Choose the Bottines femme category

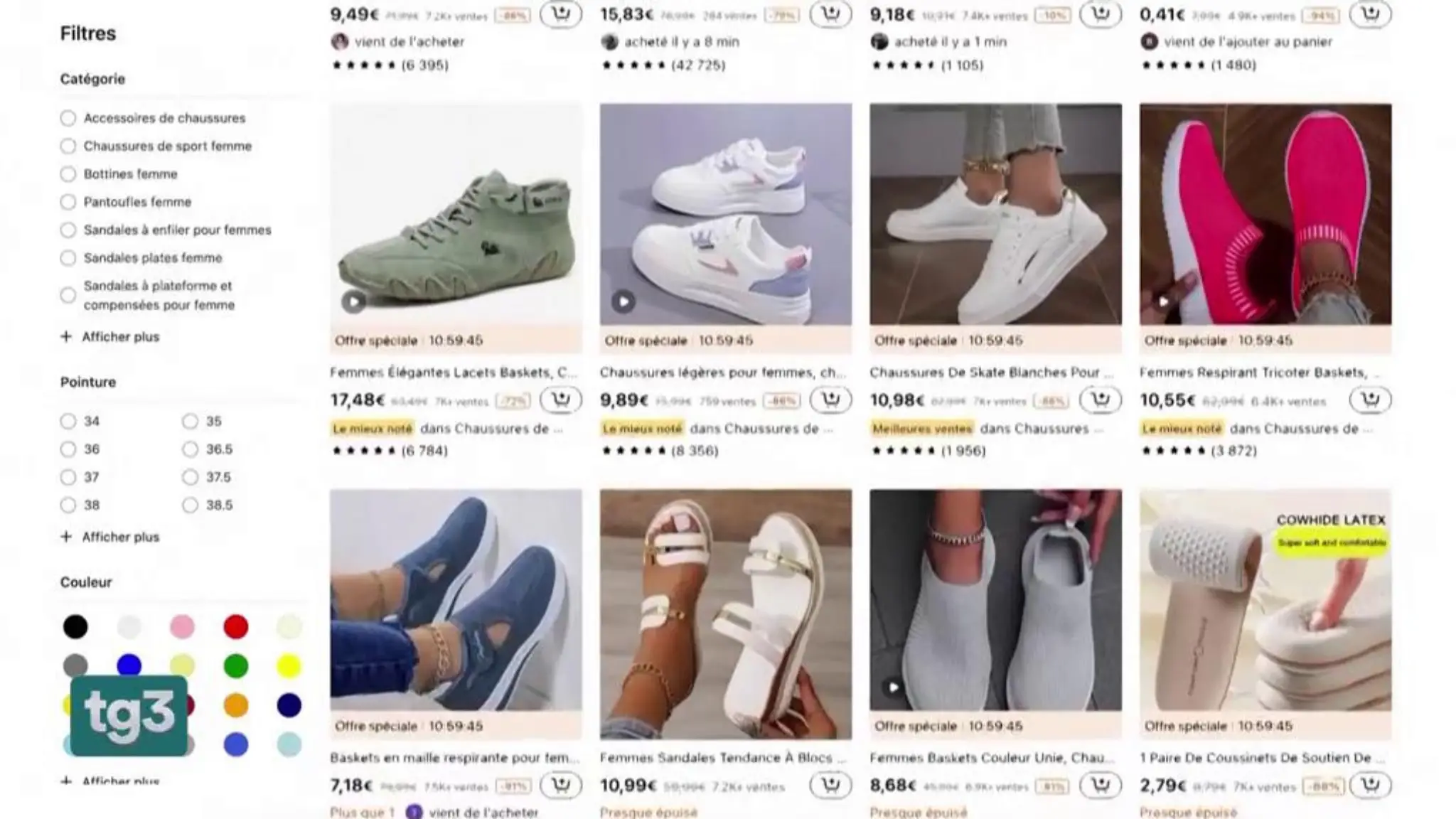click(x=68, y=174)
